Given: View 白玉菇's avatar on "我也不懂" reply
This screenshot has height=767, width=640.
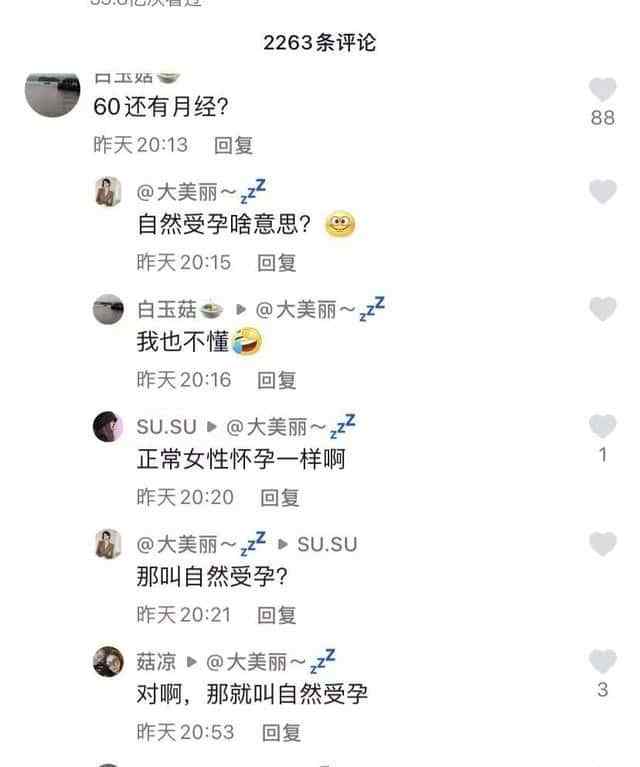Looking at the screenshot, I should coord(108,309).
